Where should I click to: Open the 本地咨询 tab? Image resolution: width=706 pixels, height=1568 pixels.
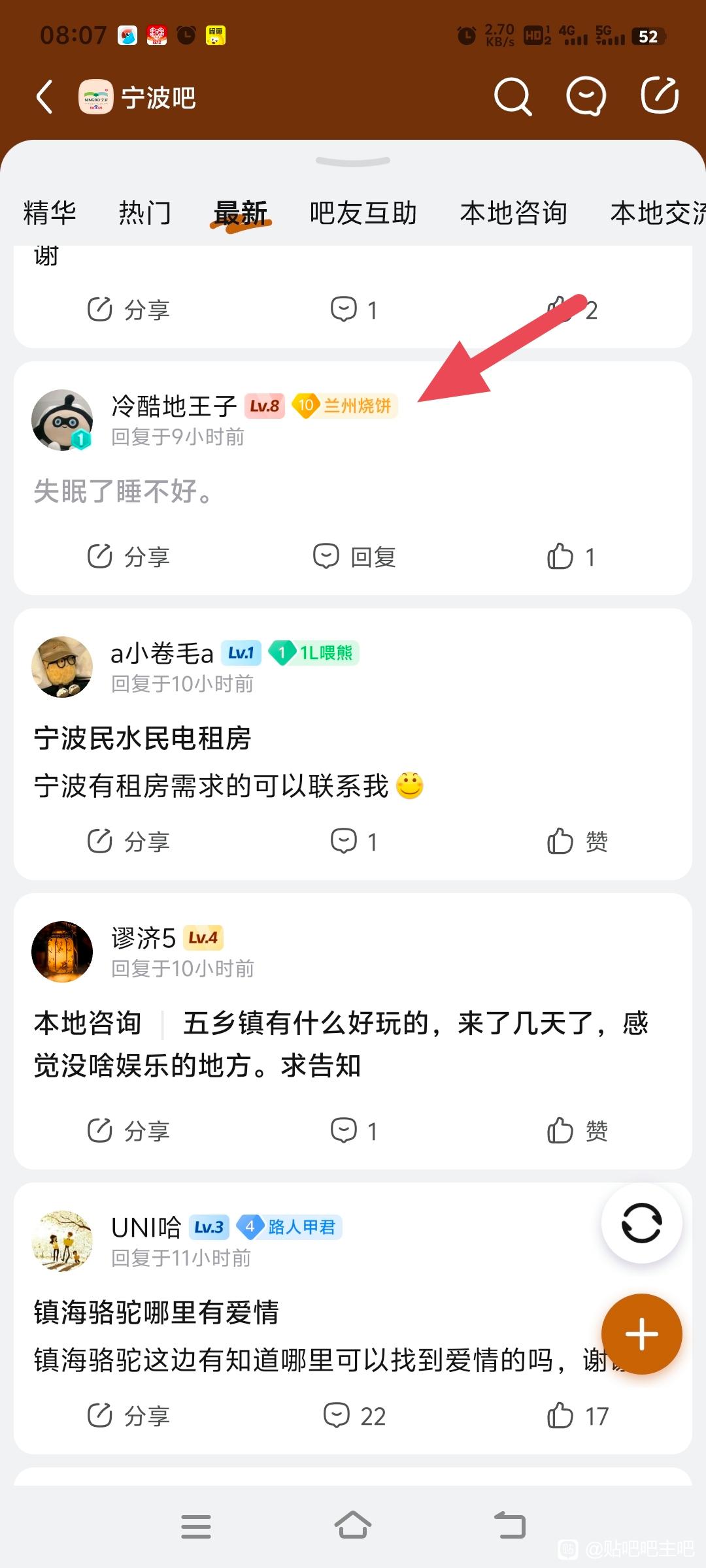coord(513,213)
